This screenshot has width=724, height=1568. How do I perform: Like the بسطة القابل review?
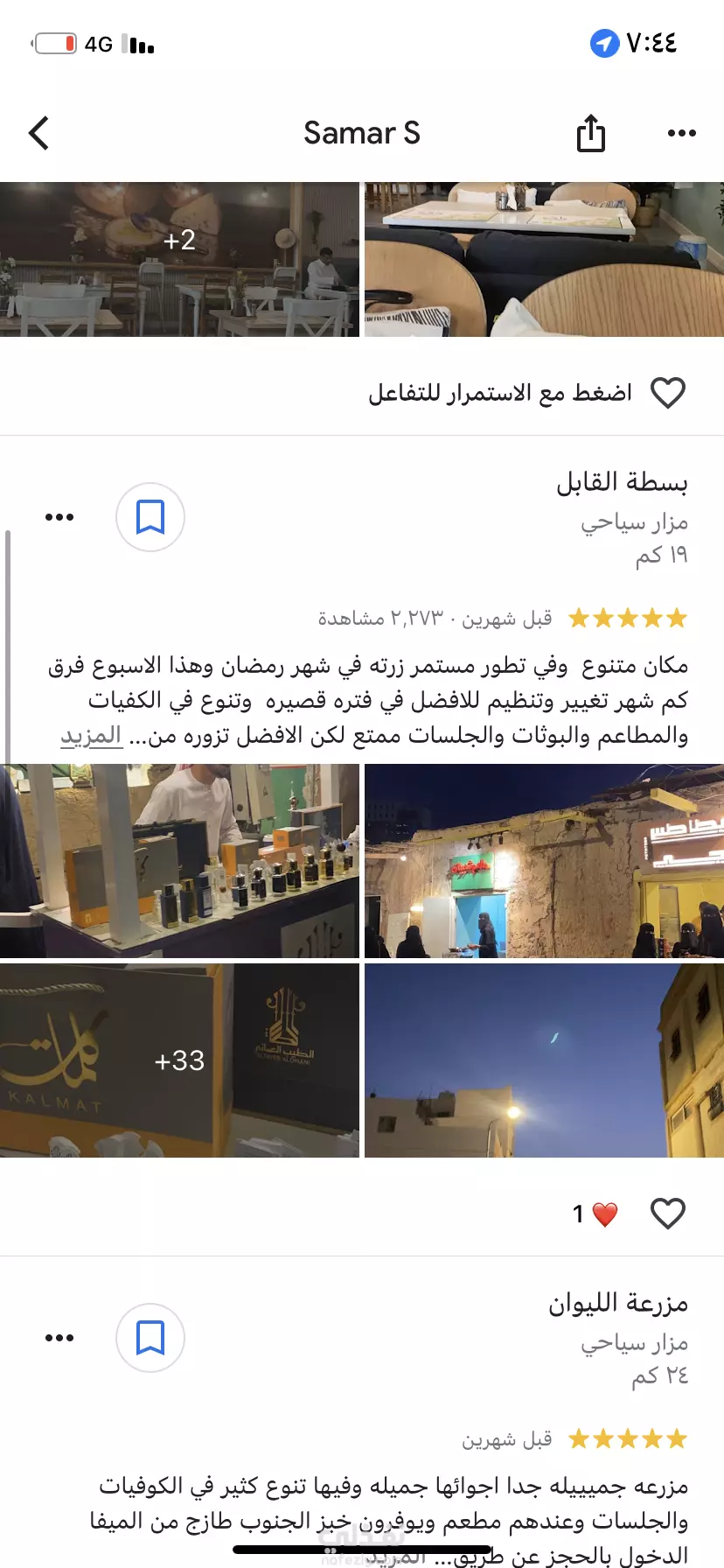click(x=668, y=1214)
